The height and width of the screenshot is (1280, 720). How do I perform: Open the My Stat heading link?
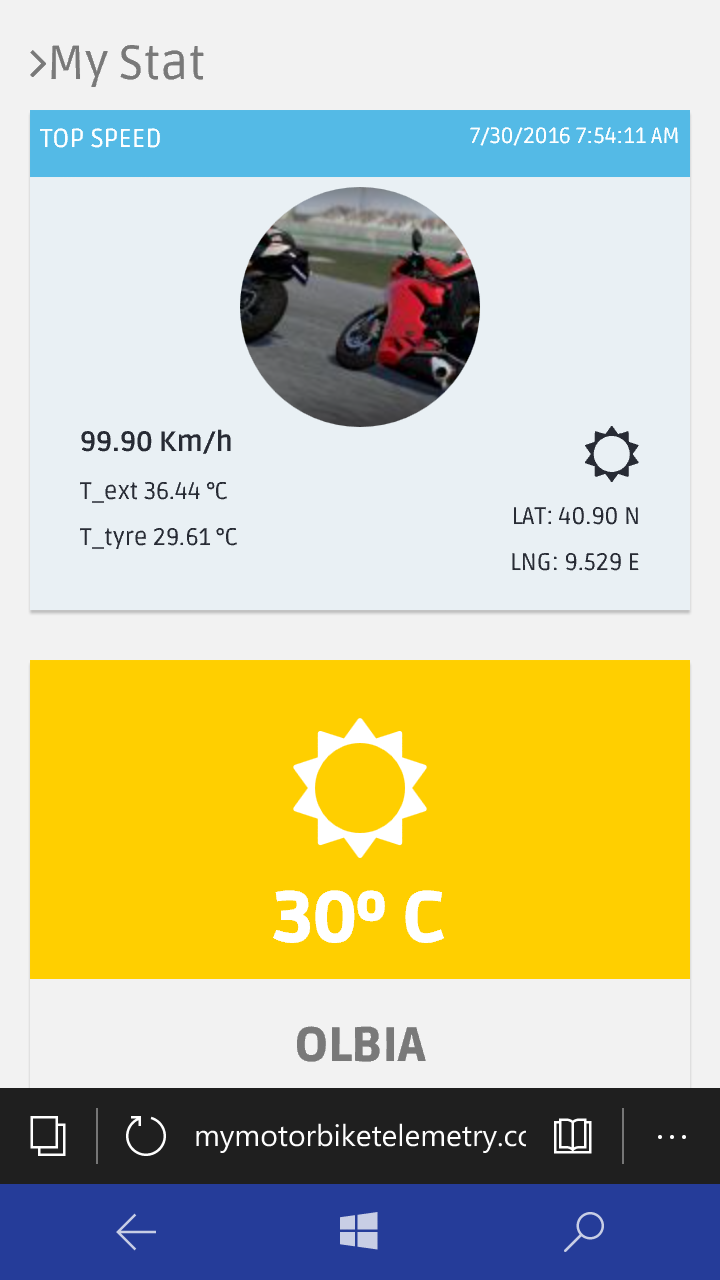(x=115, y=62)
